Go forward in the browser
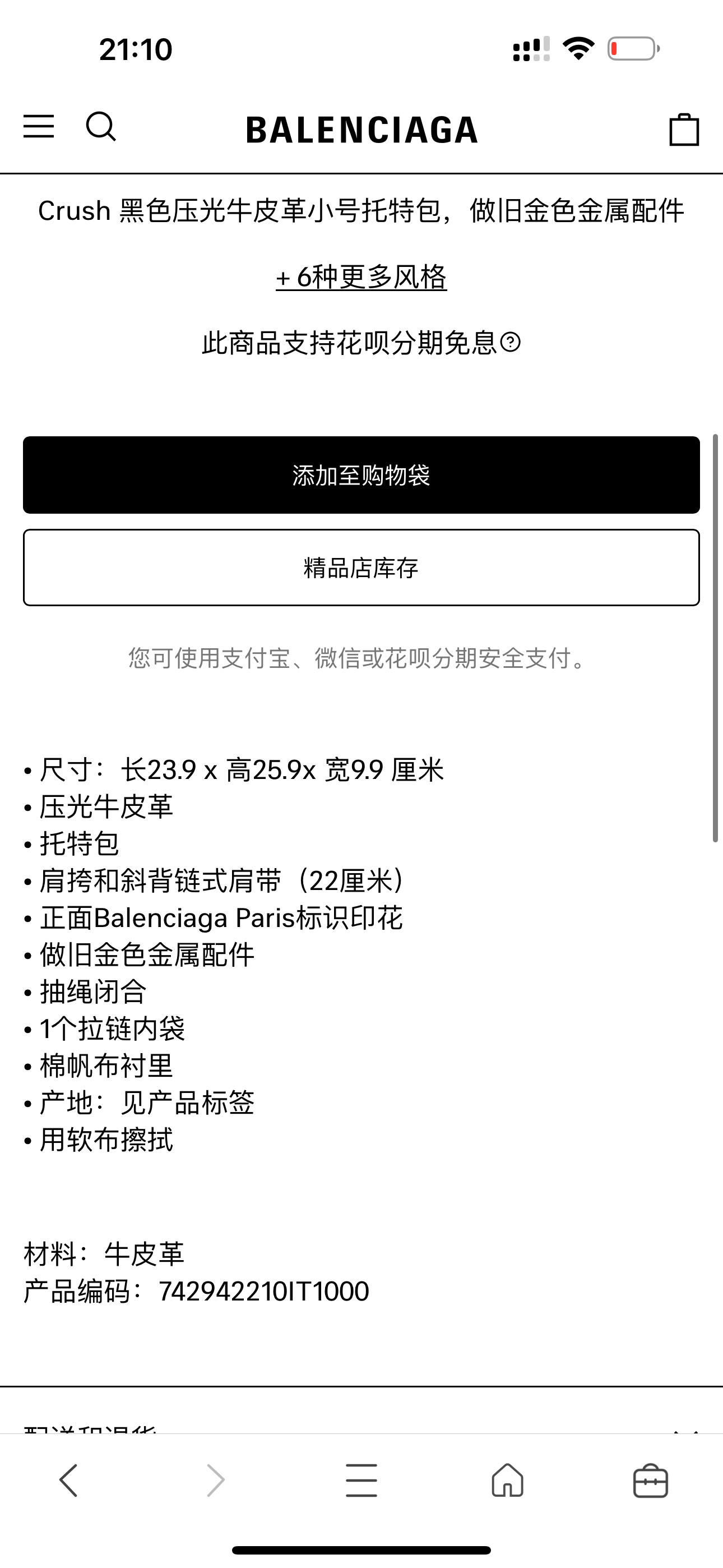The height and width of the screenshot is (1568, 723). click(x=215, y=1481)
